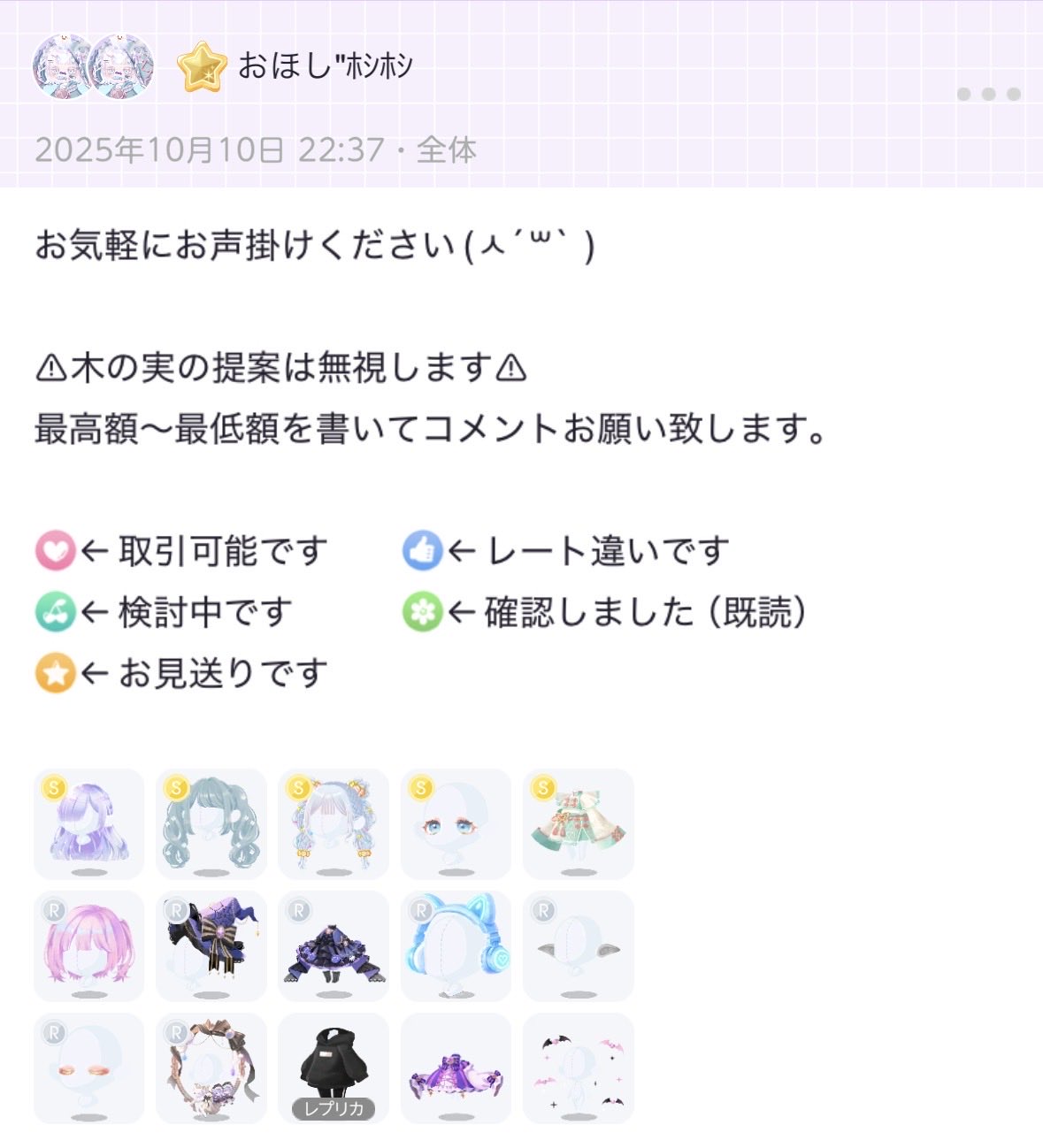Open the black hoodie レプリカ item

click(334, 1068)
